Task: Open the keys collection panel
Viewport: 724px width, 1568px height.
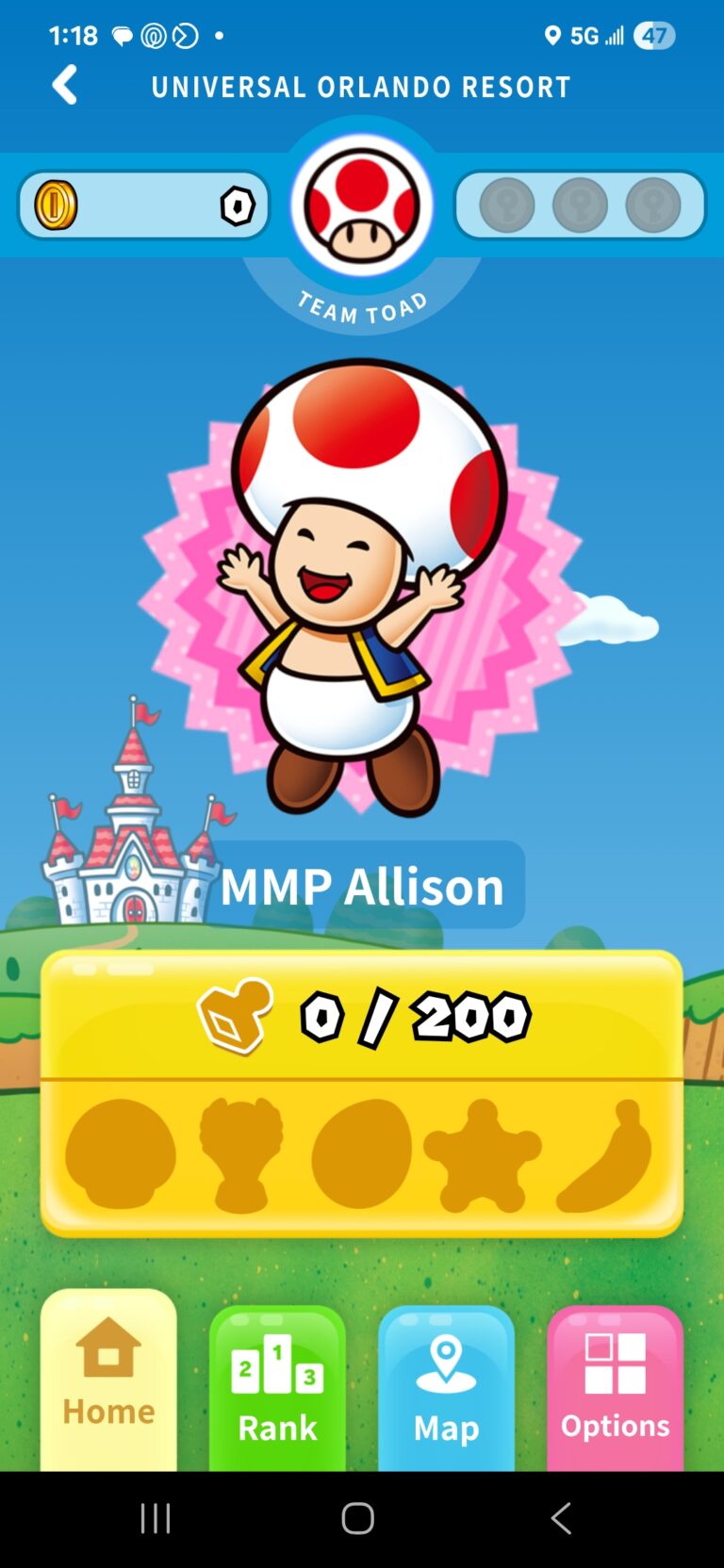Action: click(580, 205)
